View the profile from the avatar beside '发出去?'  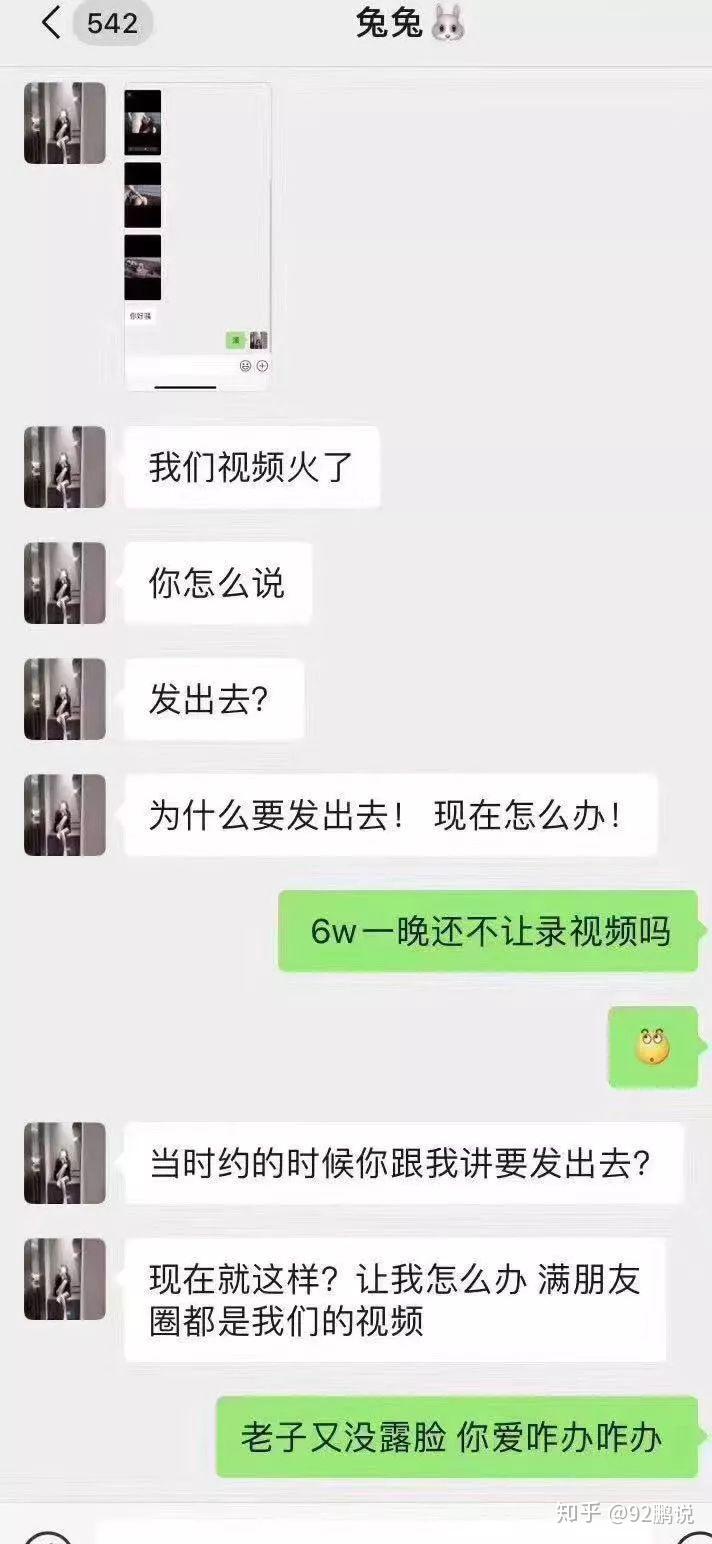point(65,699)
